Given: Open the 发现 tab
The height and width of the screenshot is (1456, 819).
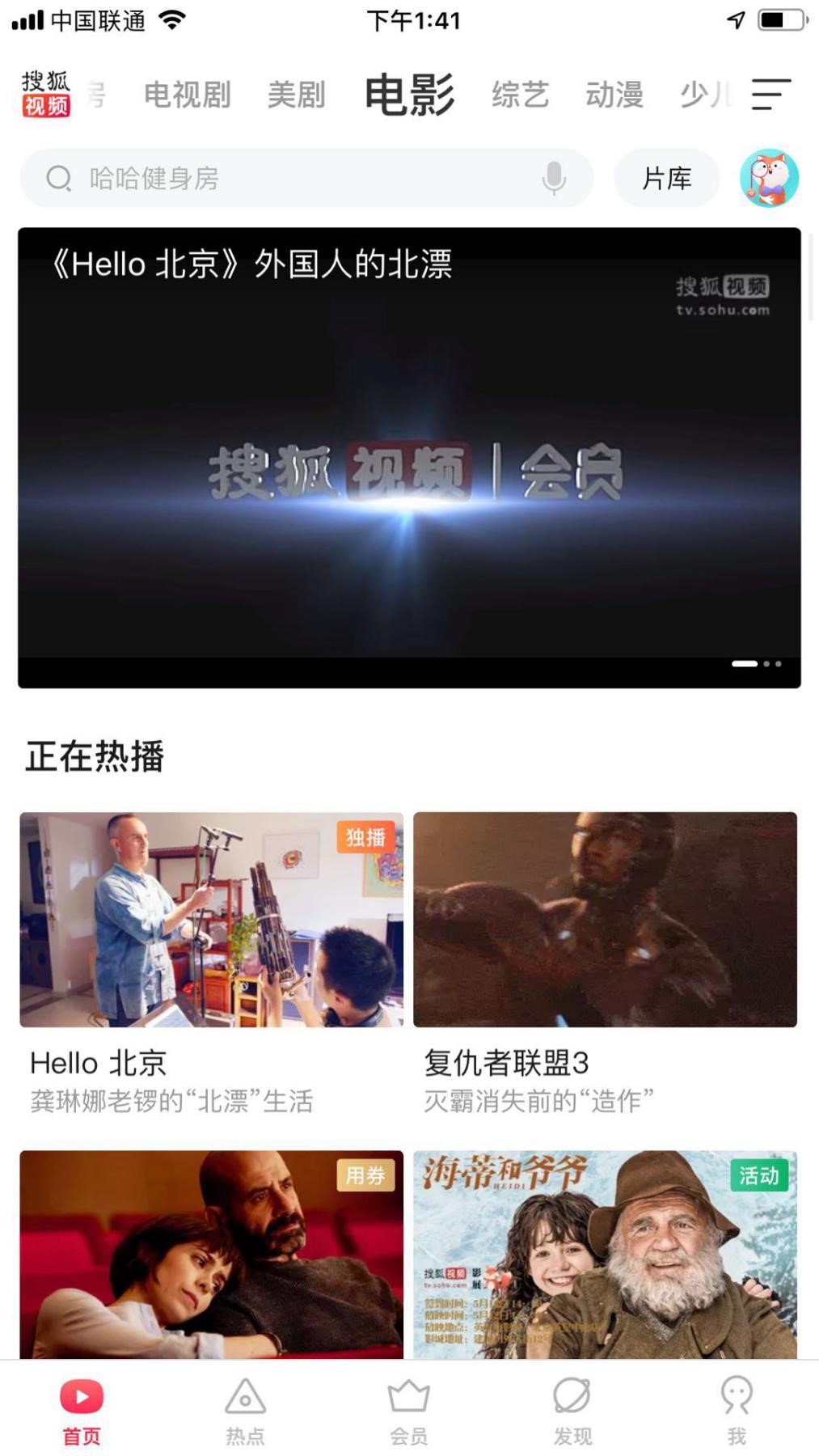Looking at the screenshot, I should (572, 1410).
